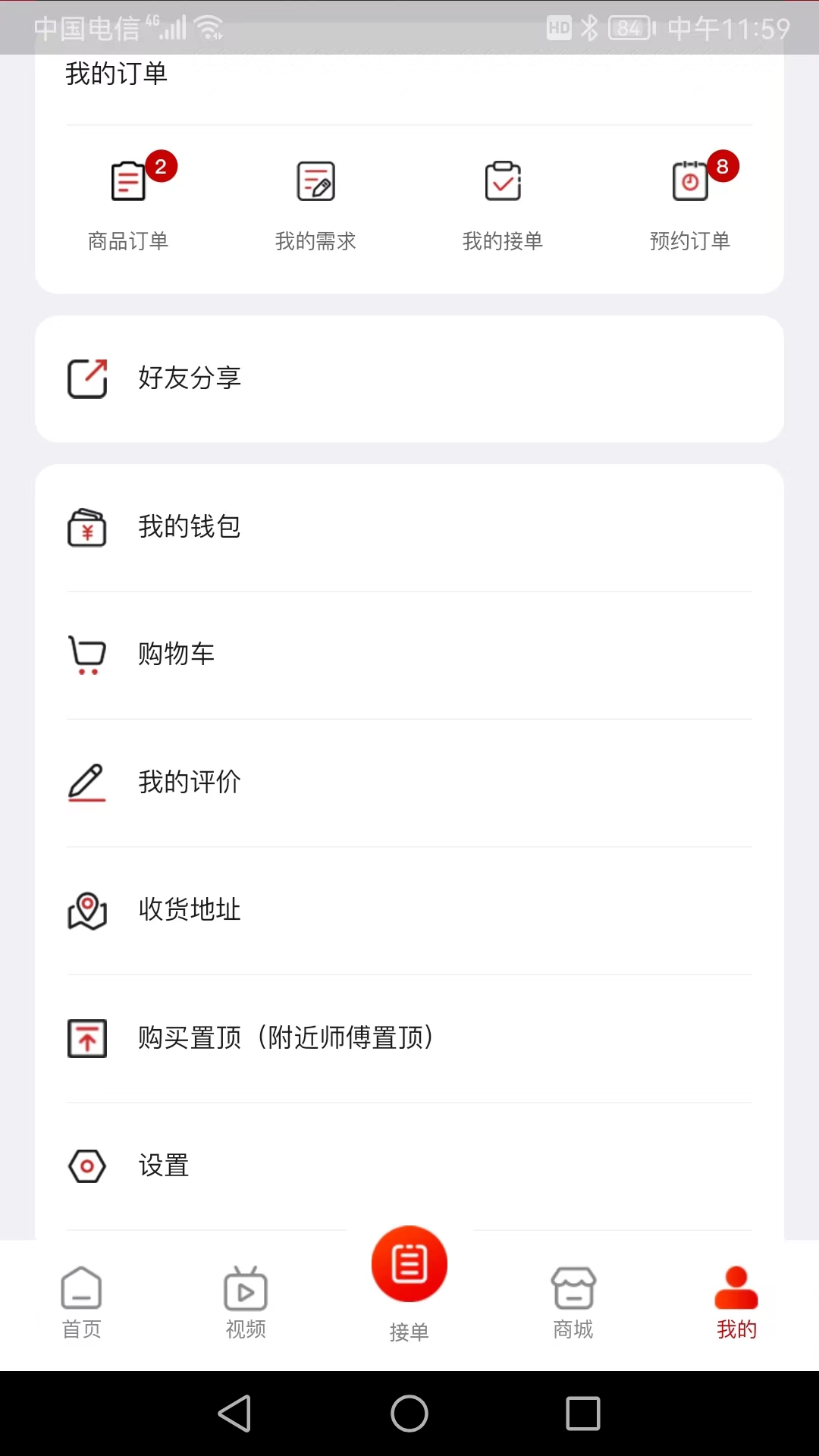Select the 我的接单 checkmark clipboard icon
The width and height of the screenshot is (819, 1456).
tap(504, 180)
